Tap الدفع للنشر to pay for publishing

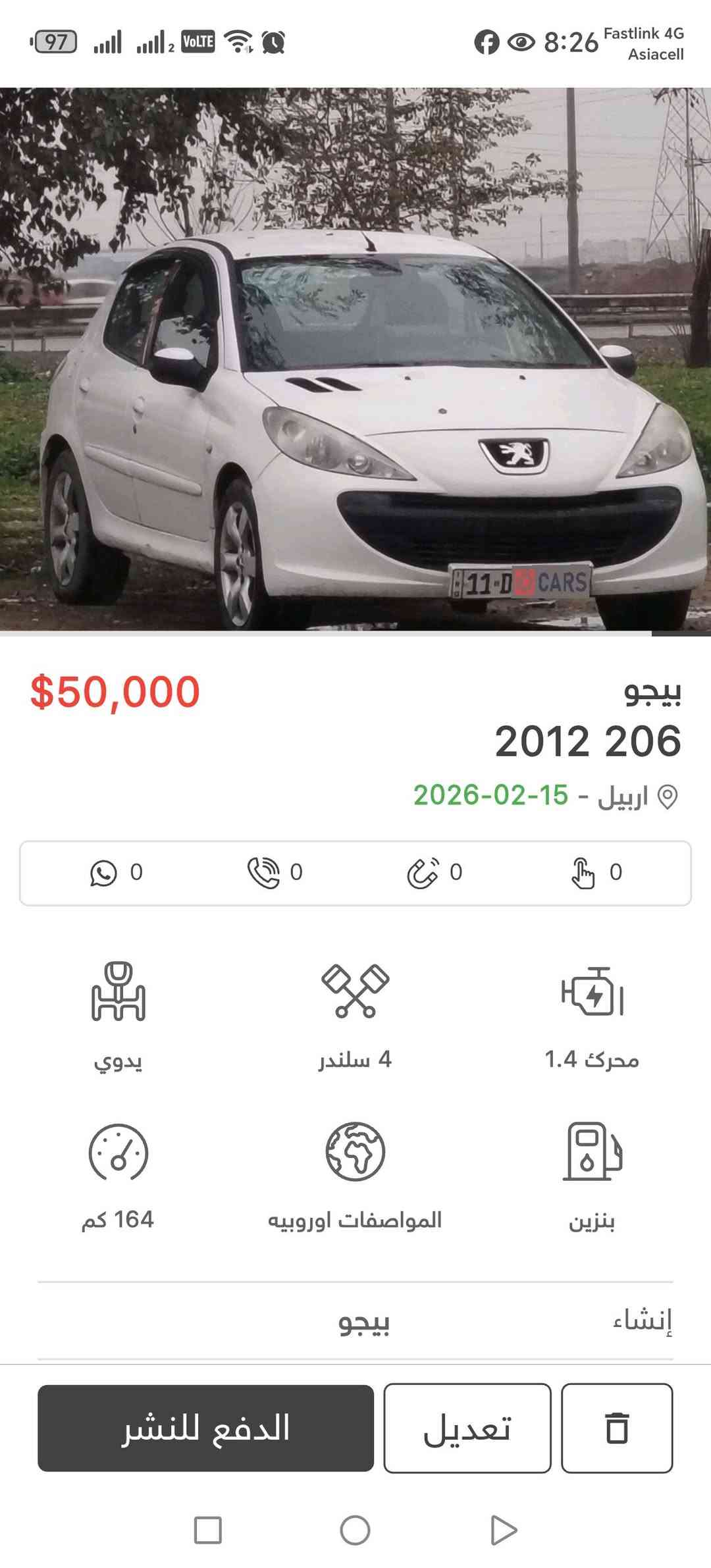pos(205,1428)
